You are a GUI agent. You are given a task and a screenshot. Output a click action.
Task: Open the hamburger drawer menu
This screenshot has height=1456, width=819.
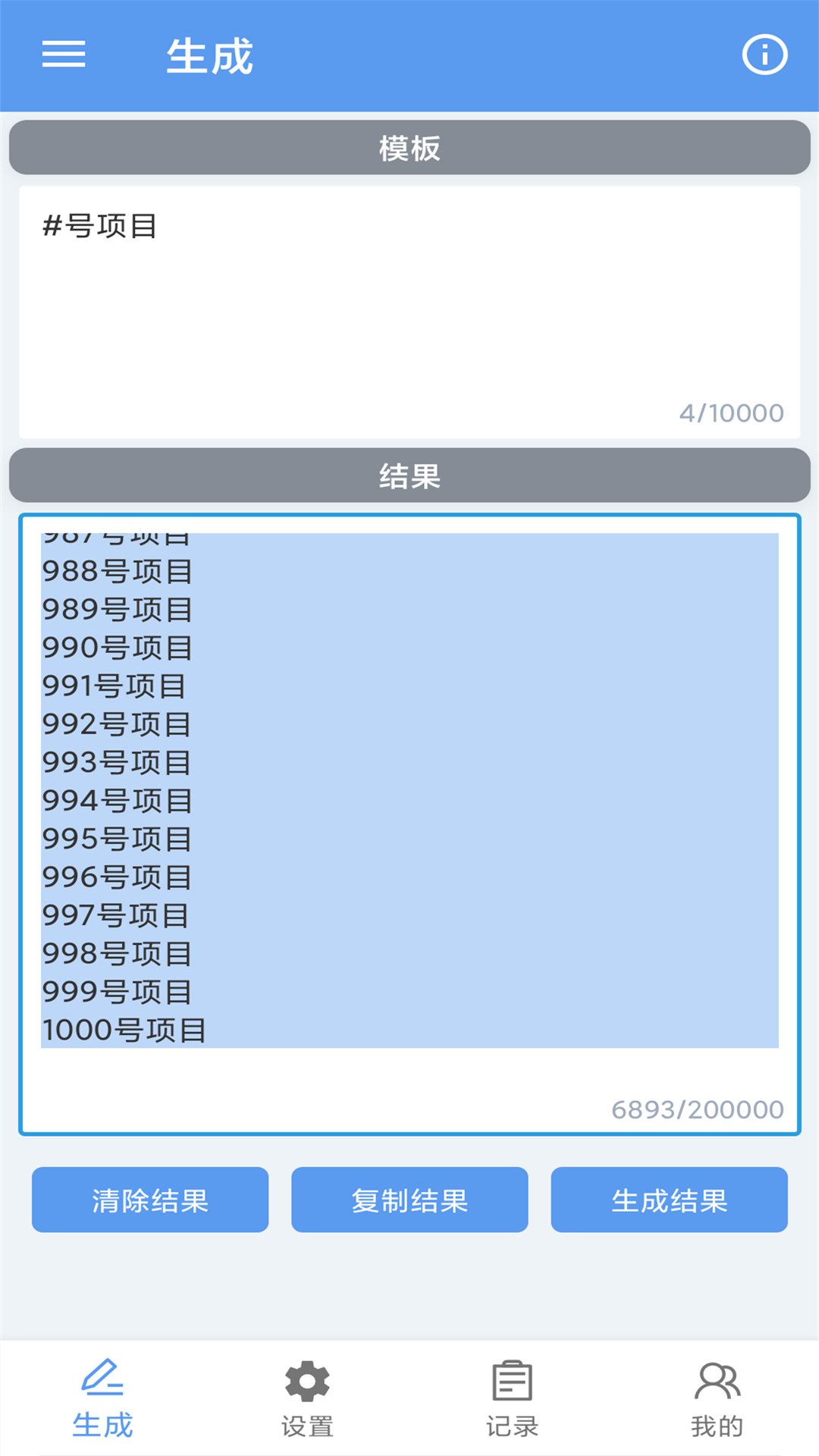click(x=64, y=55)
